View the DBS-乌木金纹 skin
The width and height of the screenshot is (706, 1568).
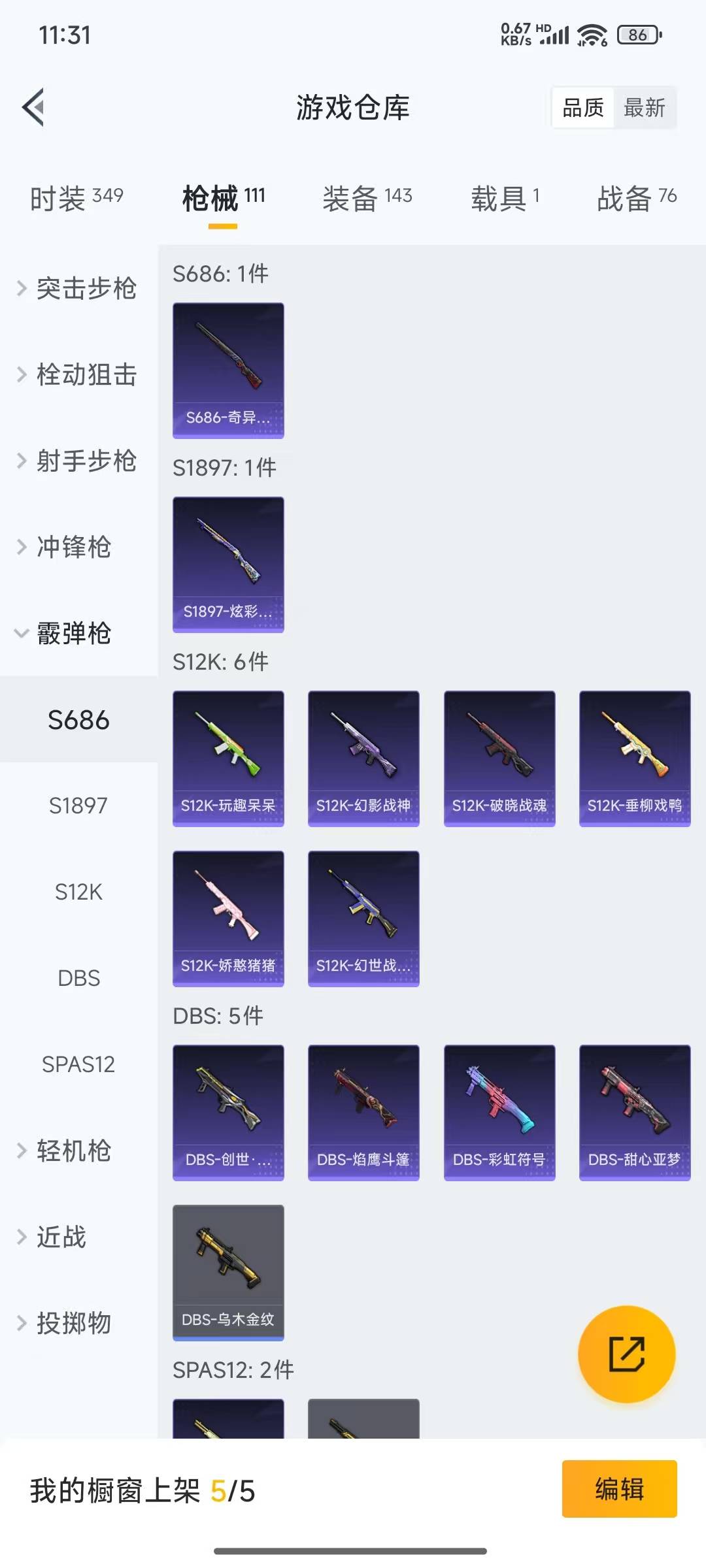pos(228,1272)
